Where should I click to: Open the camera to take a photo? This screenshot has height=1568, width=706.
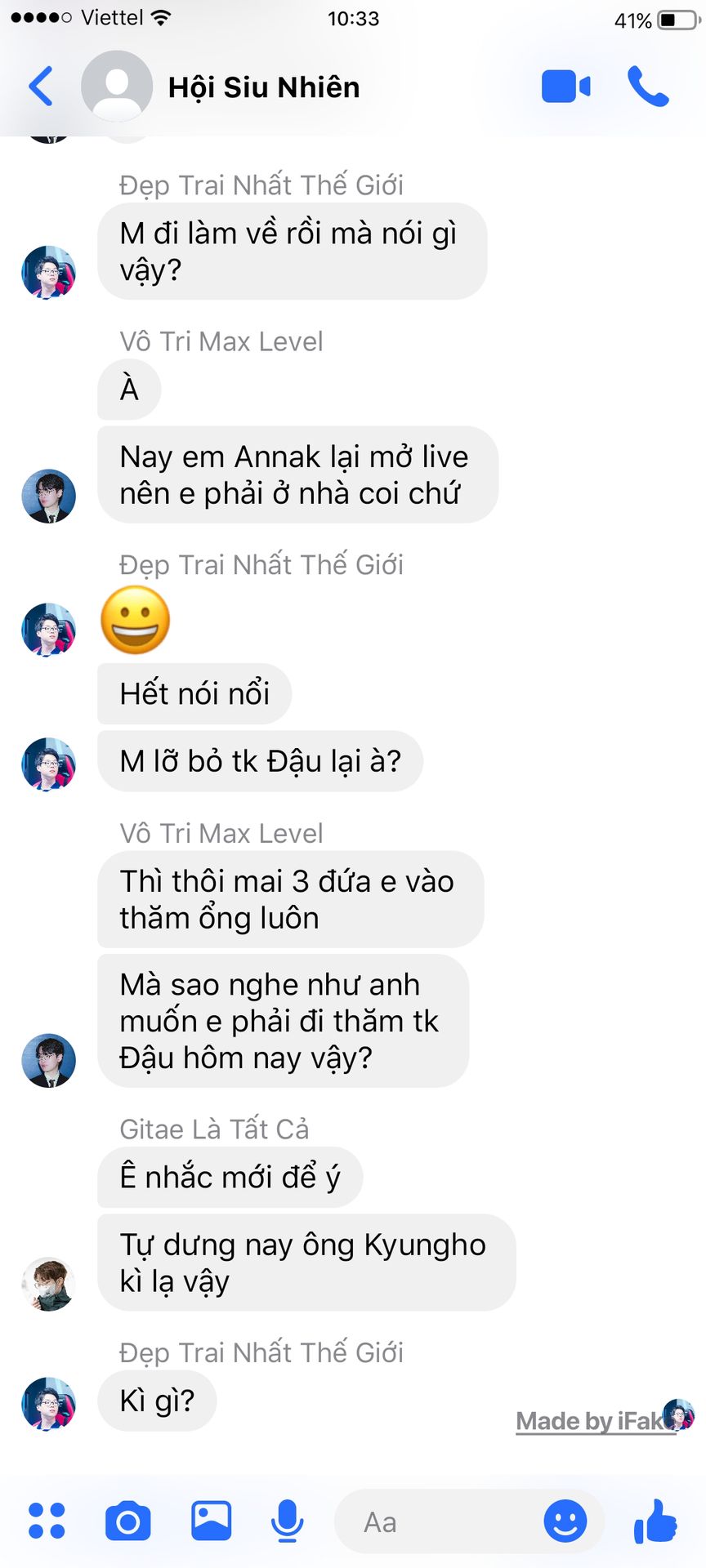128,1521
